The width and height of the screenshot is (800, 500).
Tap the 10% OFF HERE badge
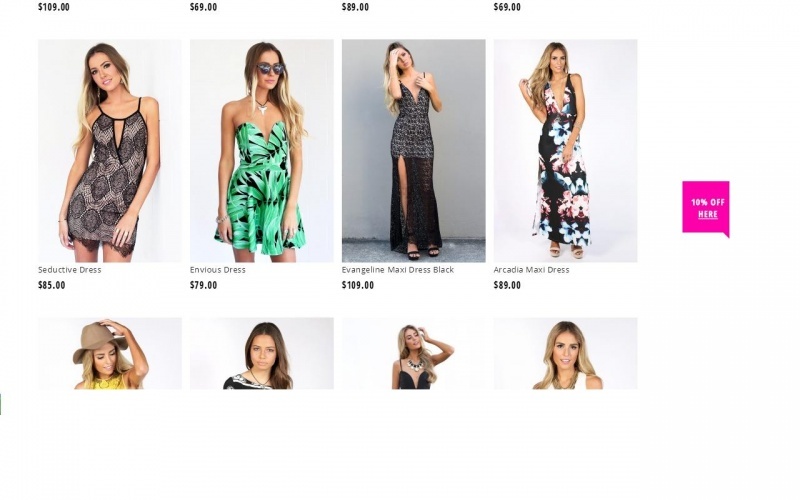[x=706, y=207]
